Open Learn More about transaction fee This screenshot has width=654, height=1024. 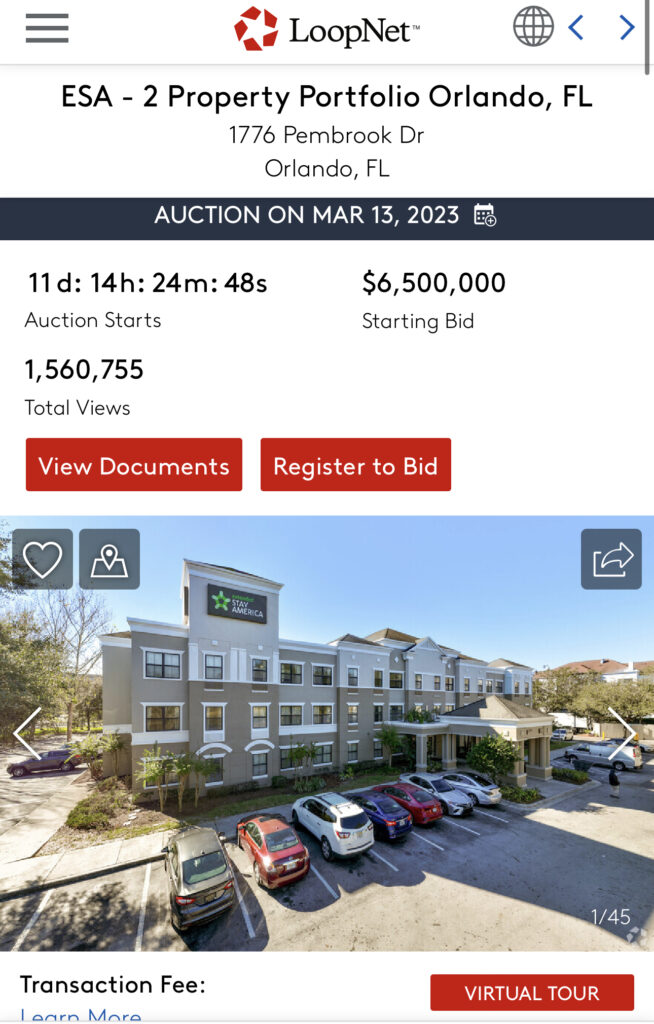click(80, 1015)
